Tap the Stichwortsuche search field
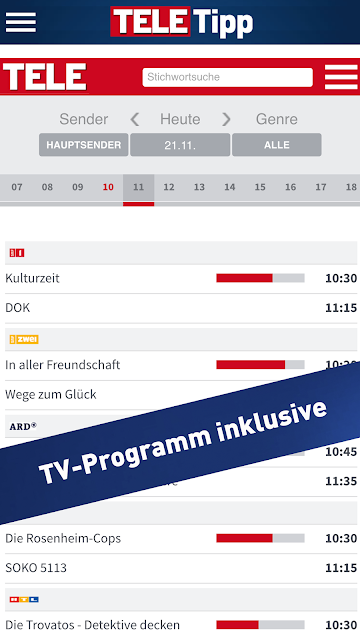This screenshot has height=640, width=360. coord(227,77)
